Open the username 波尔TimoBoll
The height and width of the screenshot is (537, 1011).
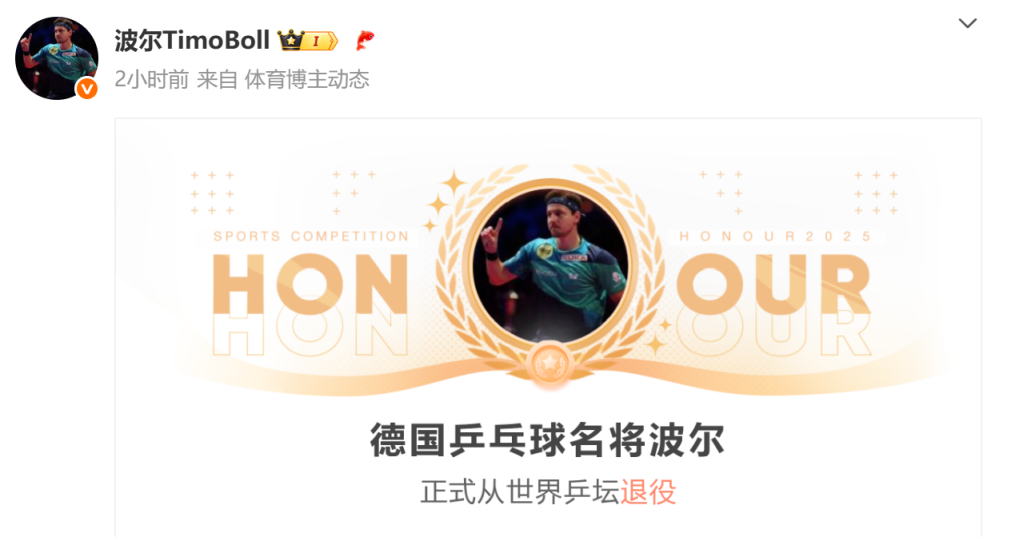coord(192,40)
